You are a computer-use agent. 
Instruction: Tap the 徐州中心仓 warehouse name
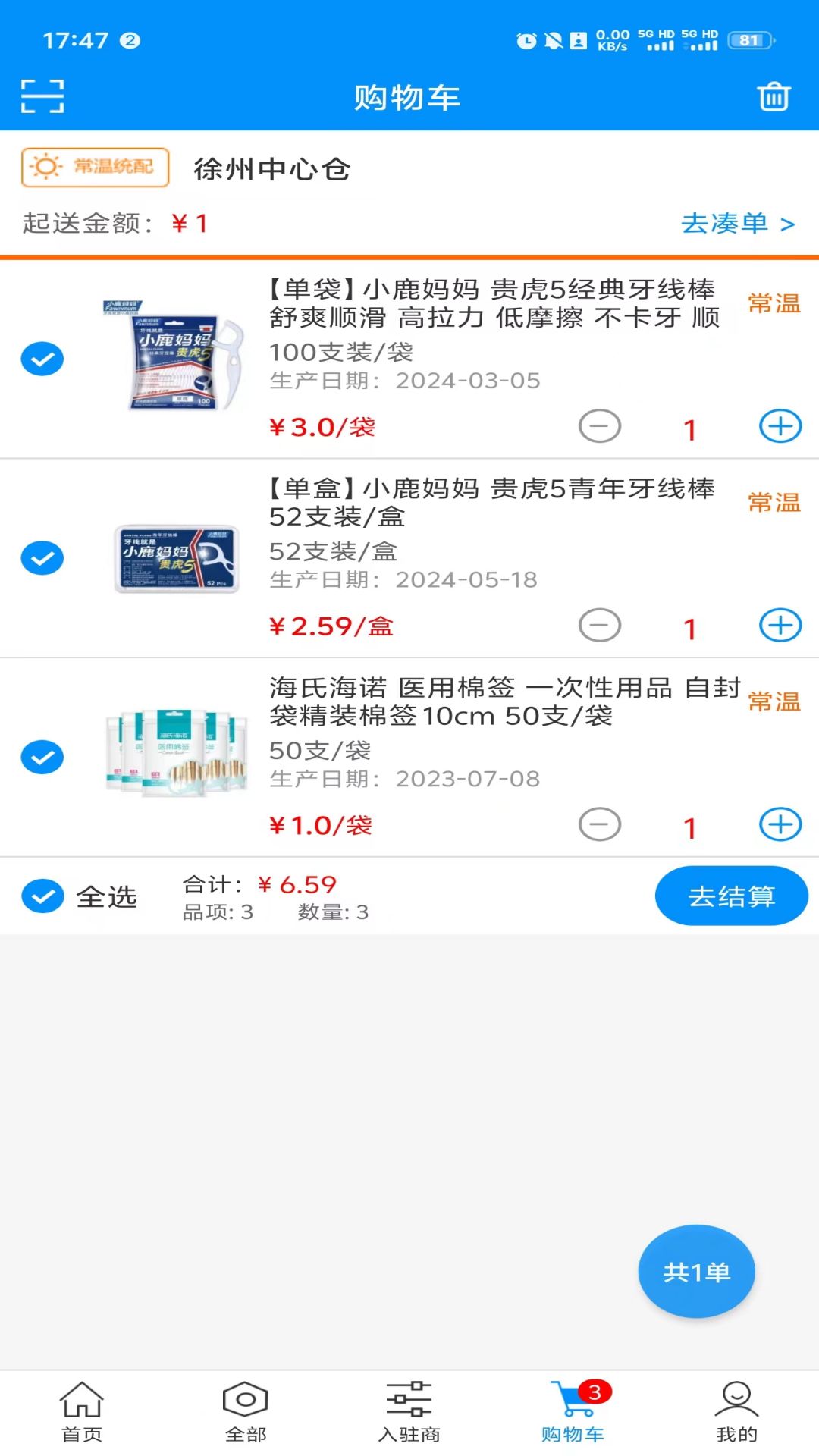click(270, 169)
